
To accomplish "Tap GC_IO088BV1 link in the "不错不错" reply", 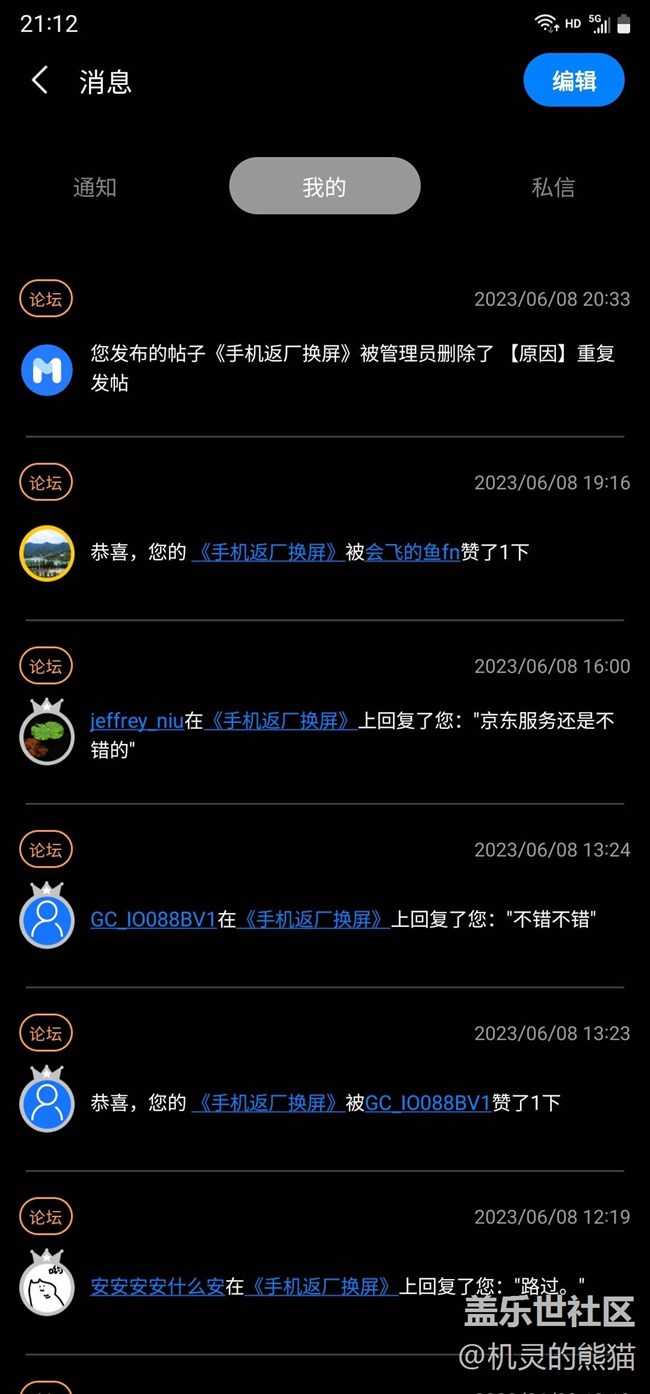I will [x=153, y=919].
